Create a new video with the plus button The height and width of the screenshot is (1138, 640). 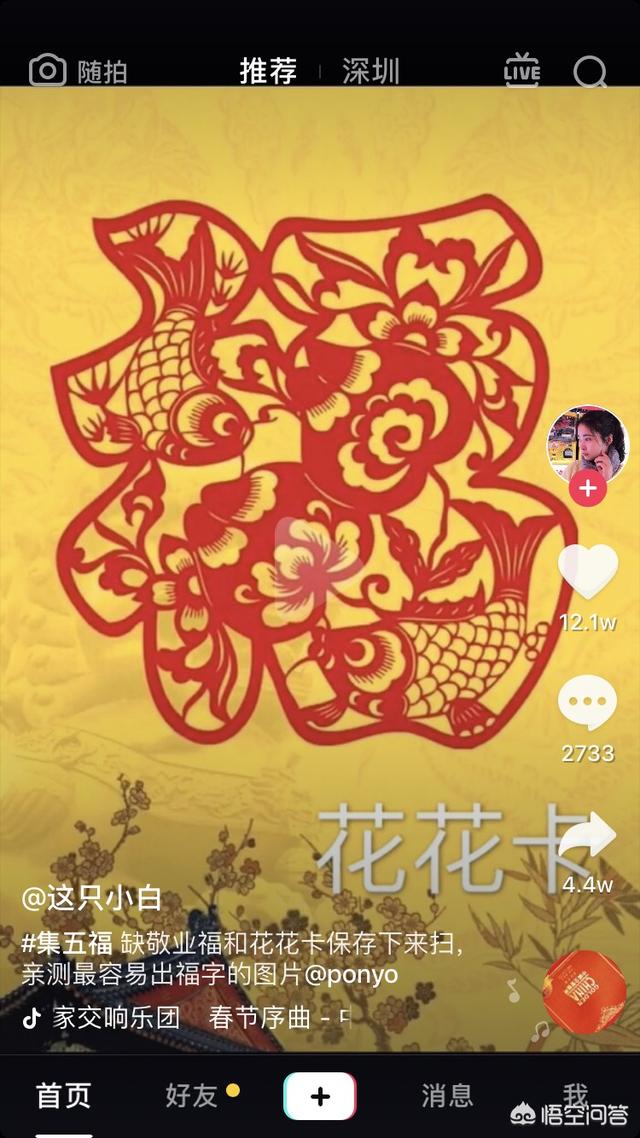click(320, 1096)
